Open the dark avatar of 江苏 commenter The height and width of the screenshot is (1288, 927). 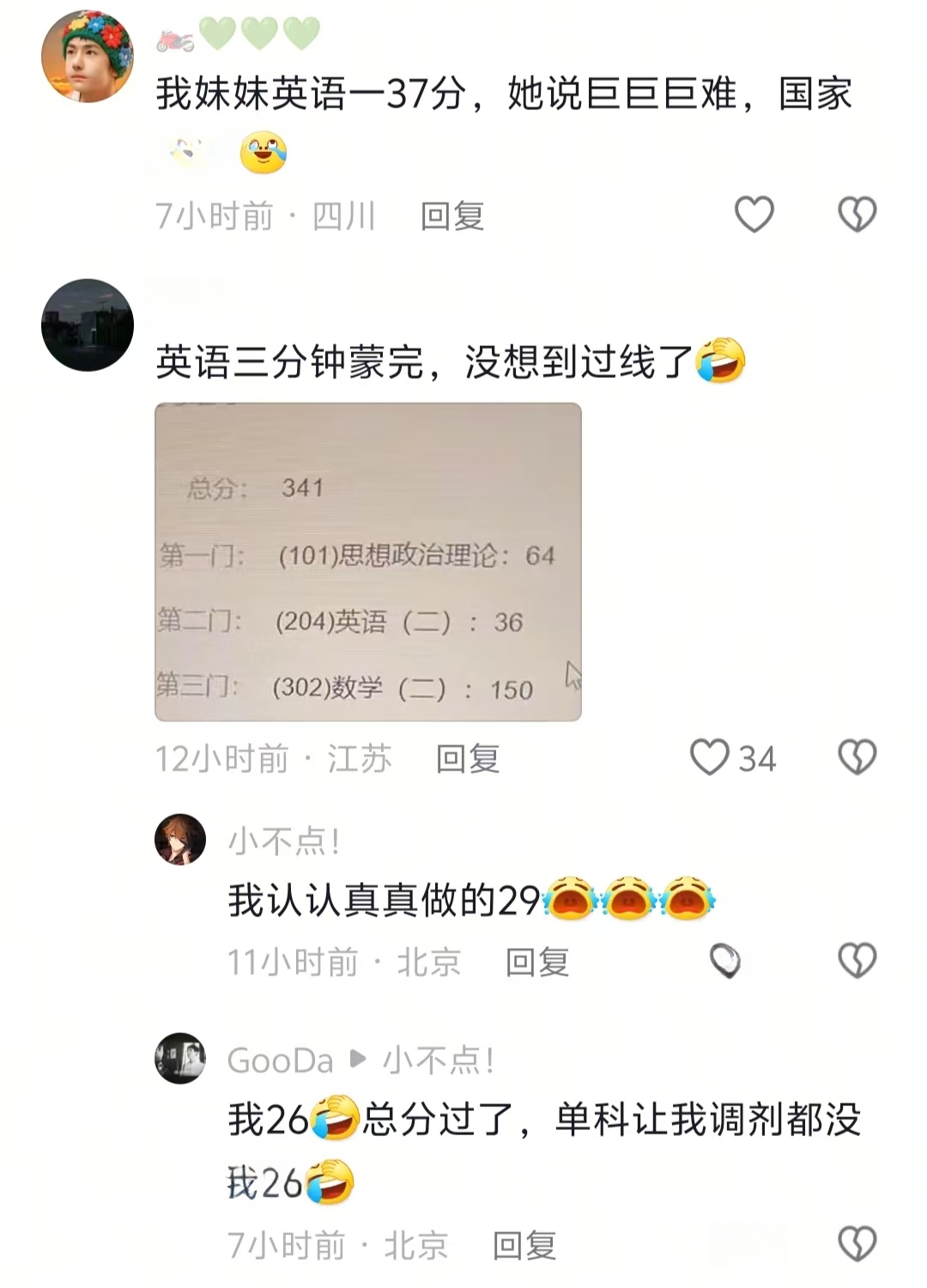coord(88,325)
